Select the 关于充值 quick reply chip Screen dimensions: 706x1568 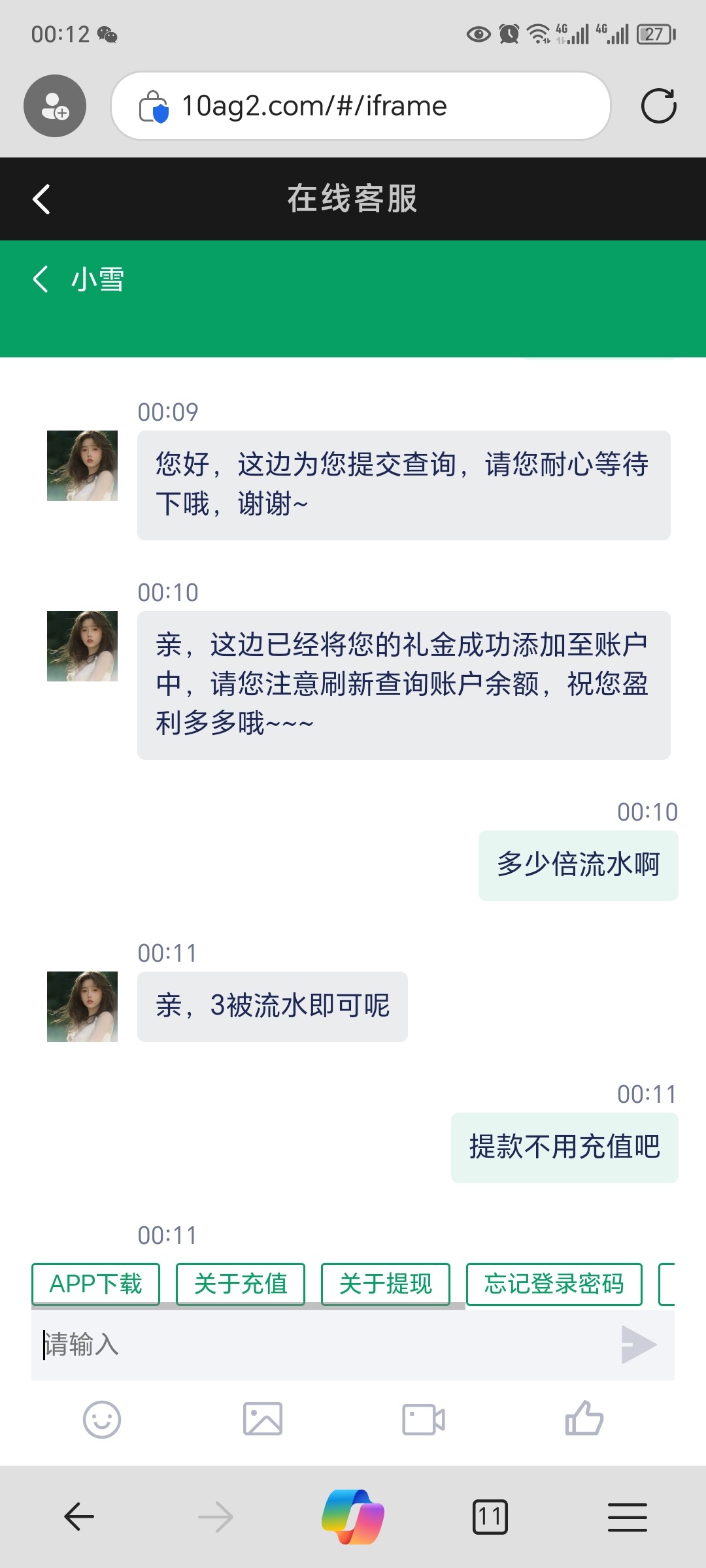(241, 1284)
